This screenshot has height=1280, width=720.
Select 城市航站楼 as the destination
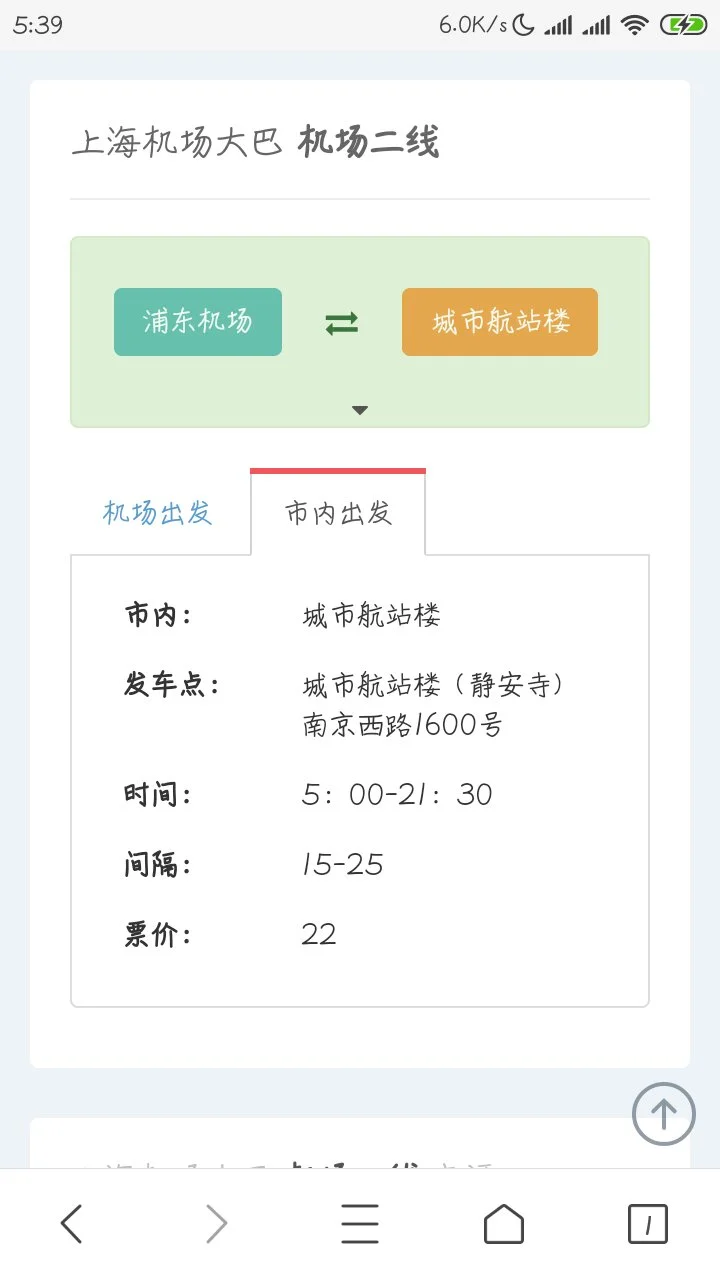(499, 321)
